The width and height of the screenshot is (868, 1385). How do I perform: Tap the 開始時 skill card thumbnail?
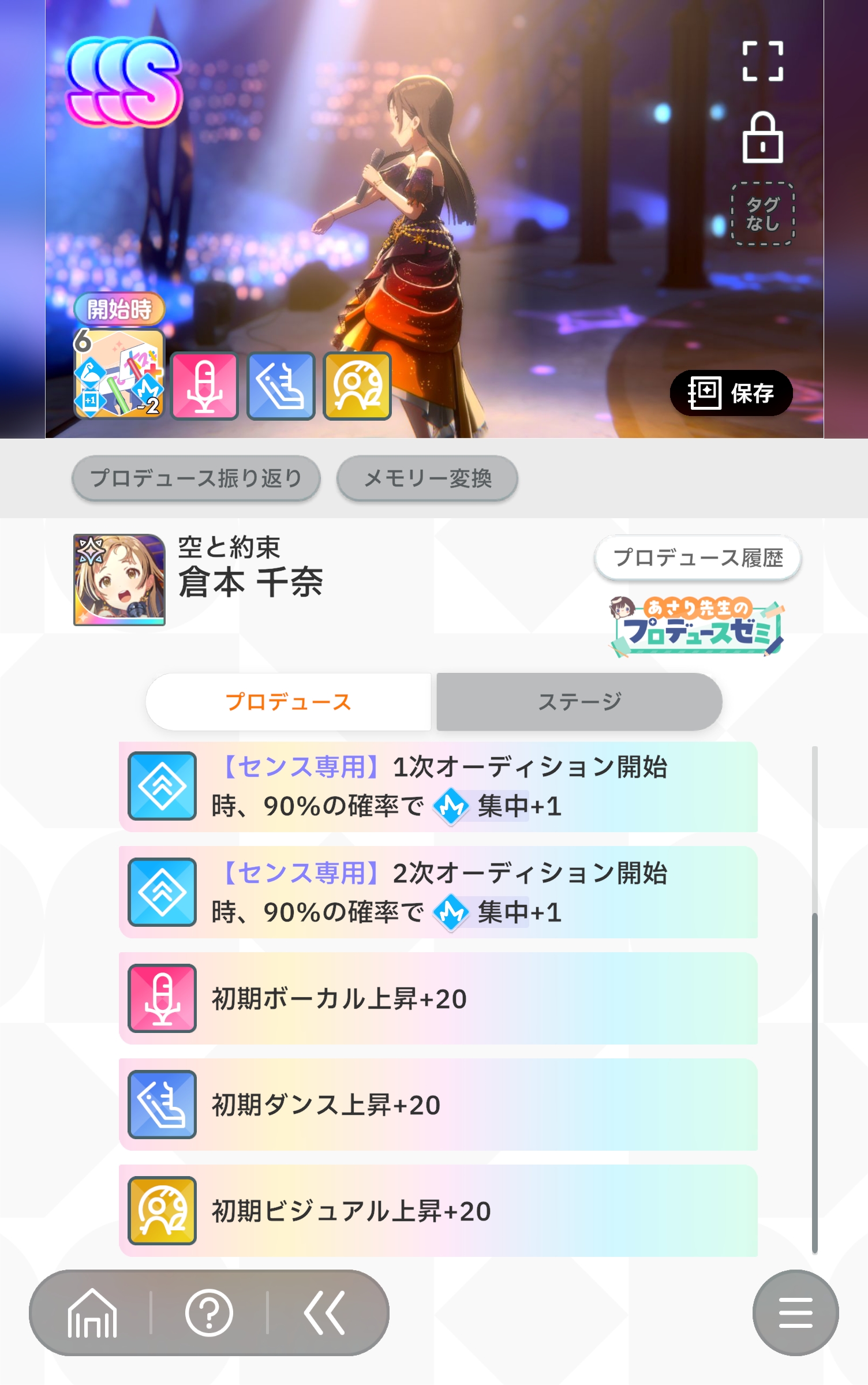tap(119, 374)
